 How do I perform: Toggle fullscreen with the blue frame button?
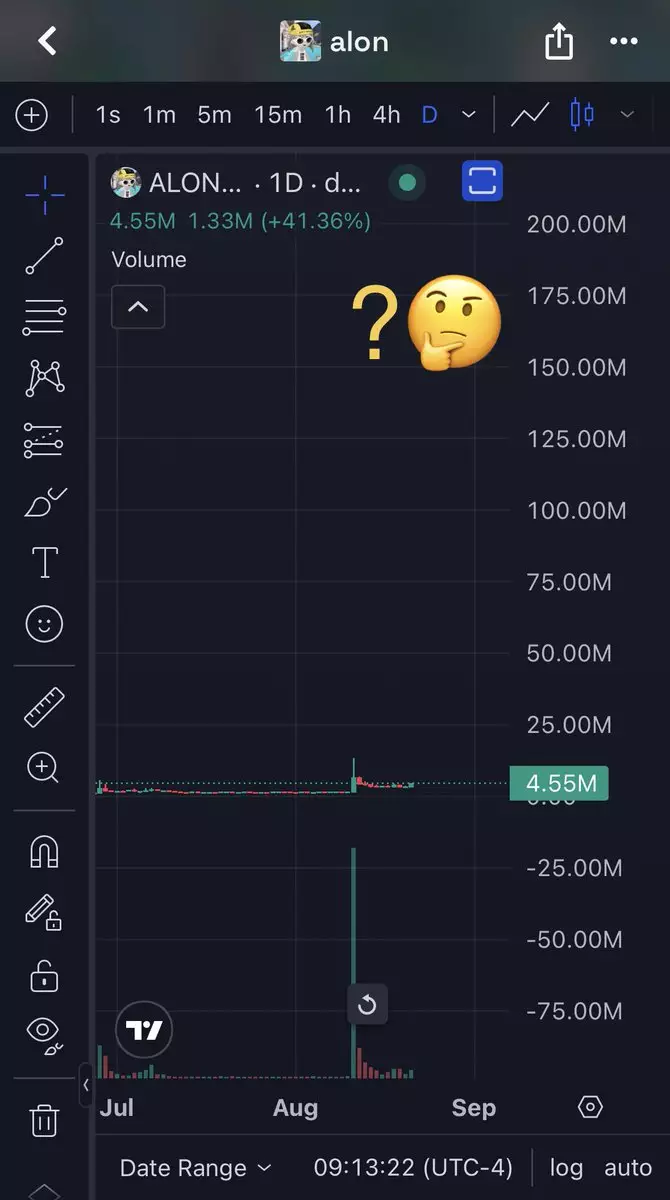point(482,181)
